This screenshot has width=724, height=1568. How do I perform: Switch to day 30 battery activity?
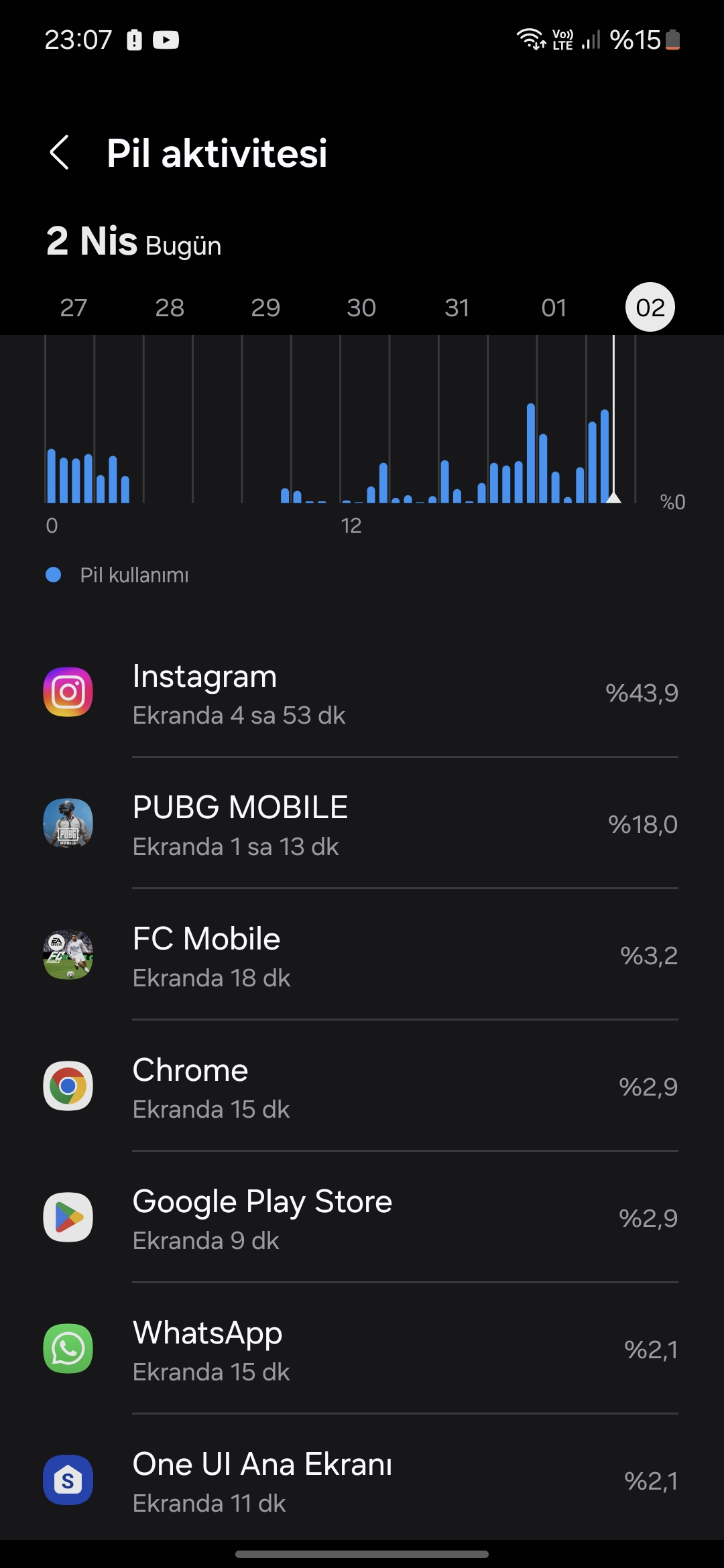[361, 308]
